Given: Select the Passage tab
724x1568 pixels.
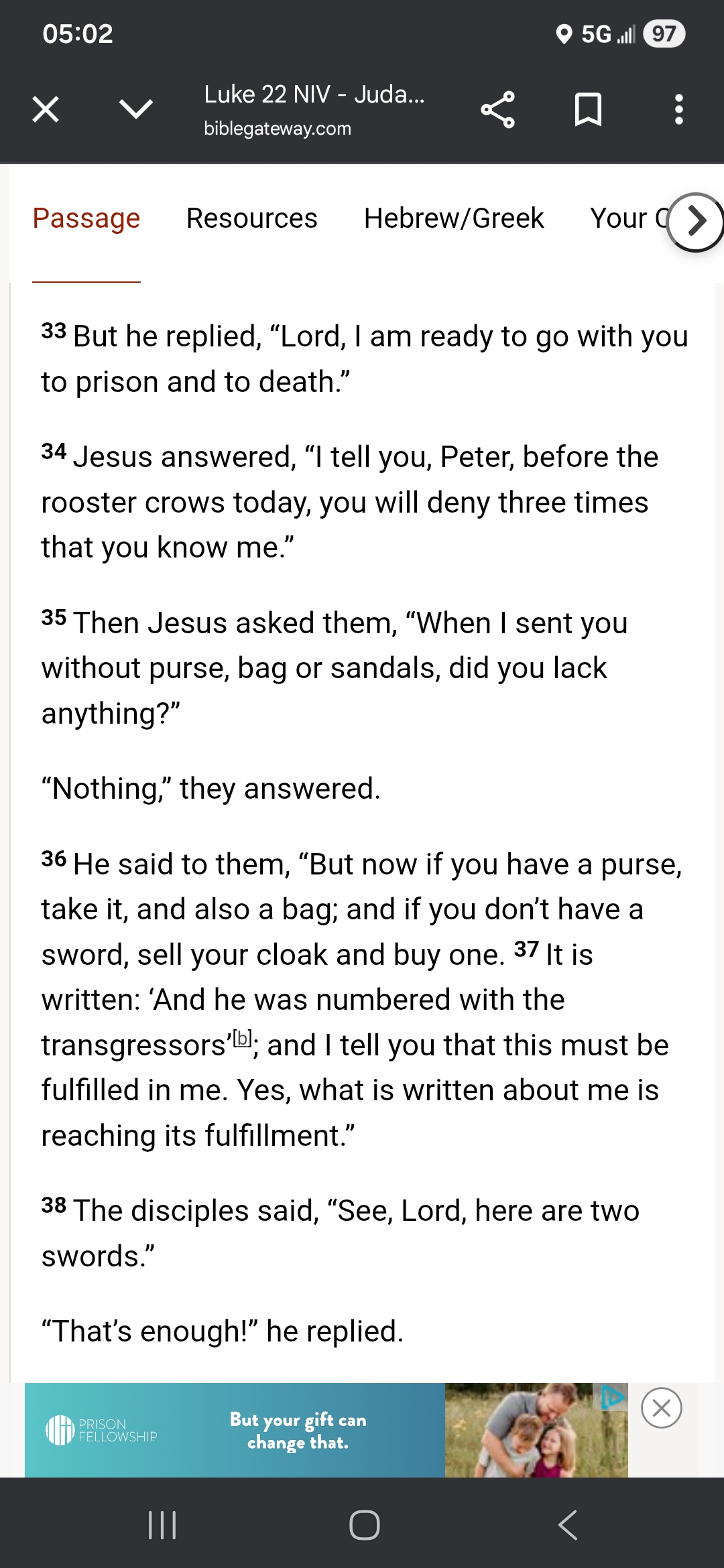Looking at the screenshot, I should [x=86, y=218].
